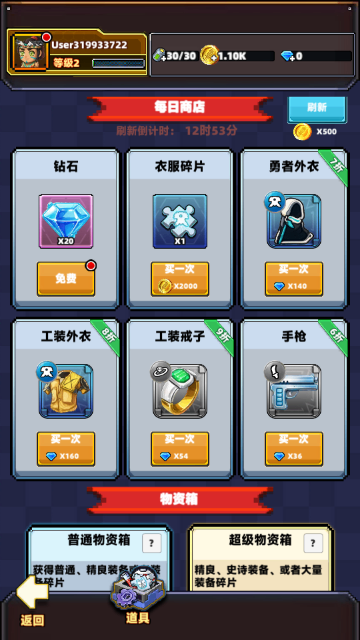Buy 工装戒子 for 54 diamonds

180,449
